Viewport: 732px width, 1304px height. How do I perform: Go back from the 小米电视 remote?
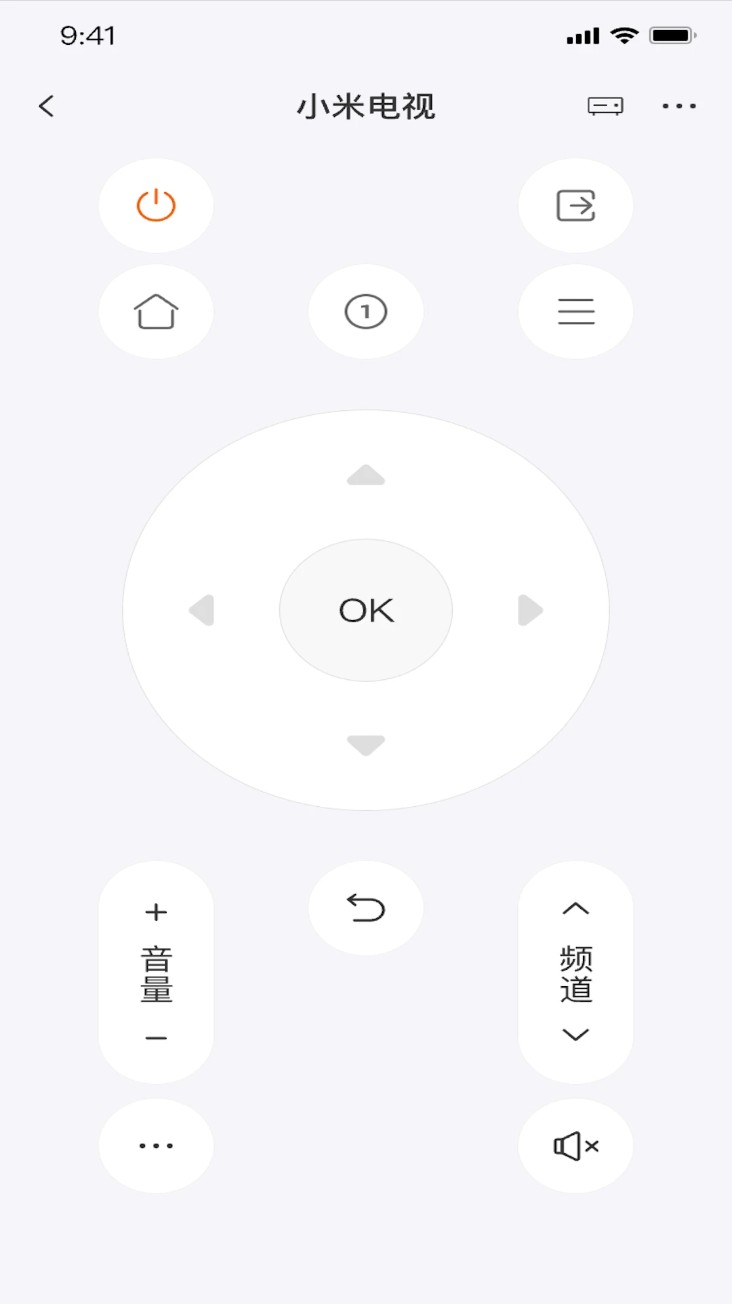[x=46, y=106]
